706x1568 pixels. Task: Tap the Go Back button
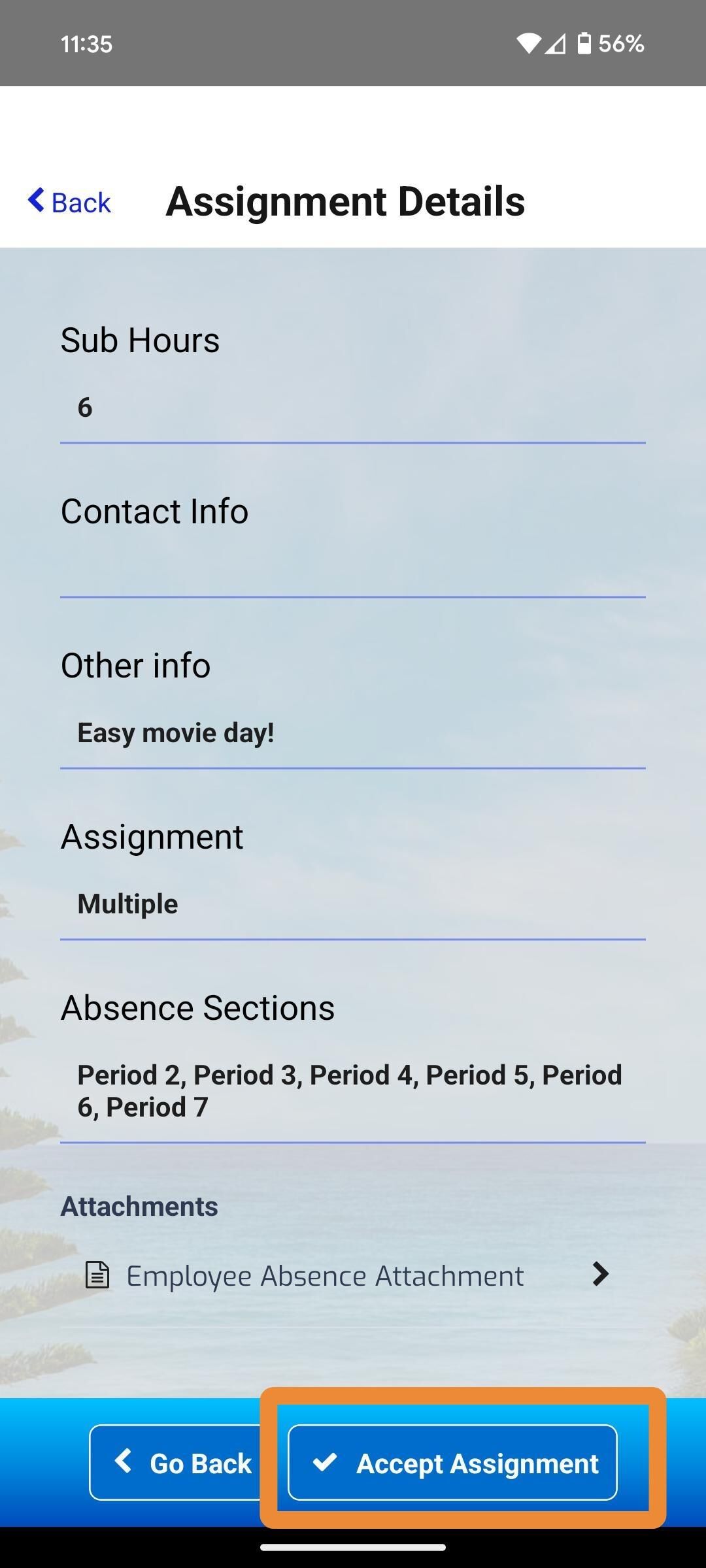pos(183,1463)
